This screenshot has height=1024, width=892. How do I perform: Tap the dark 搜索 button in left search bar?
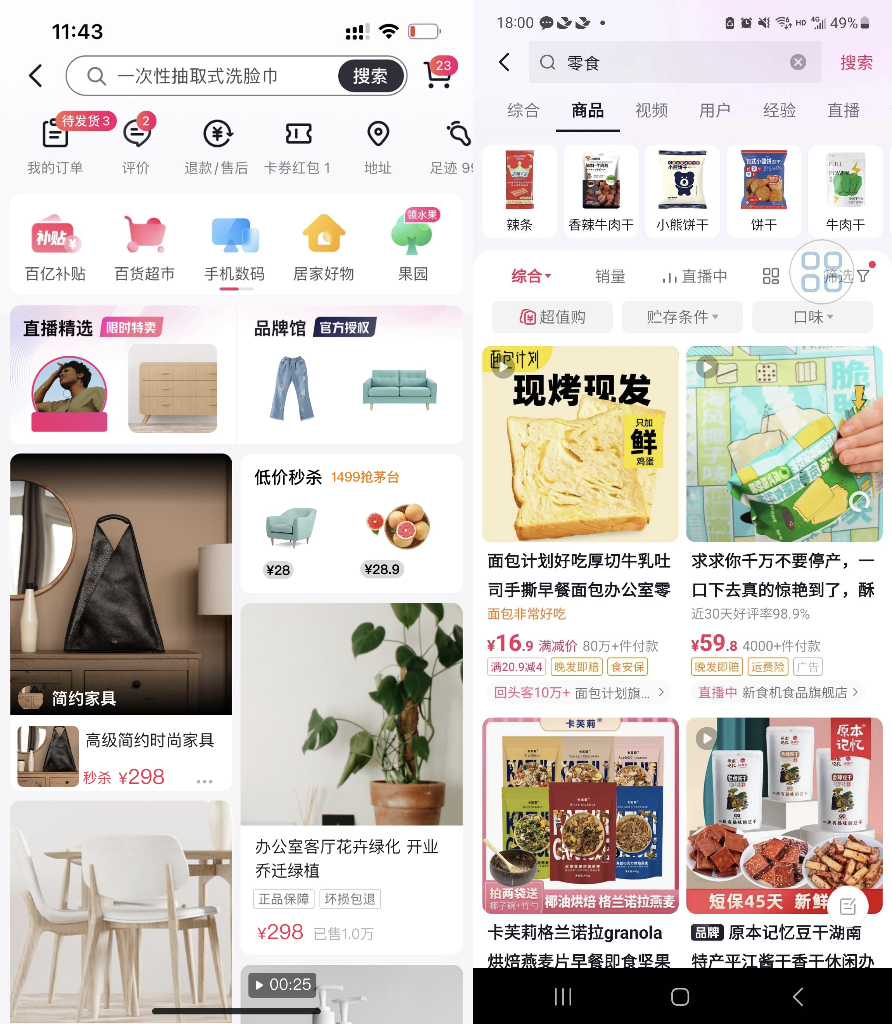point(370,76)
